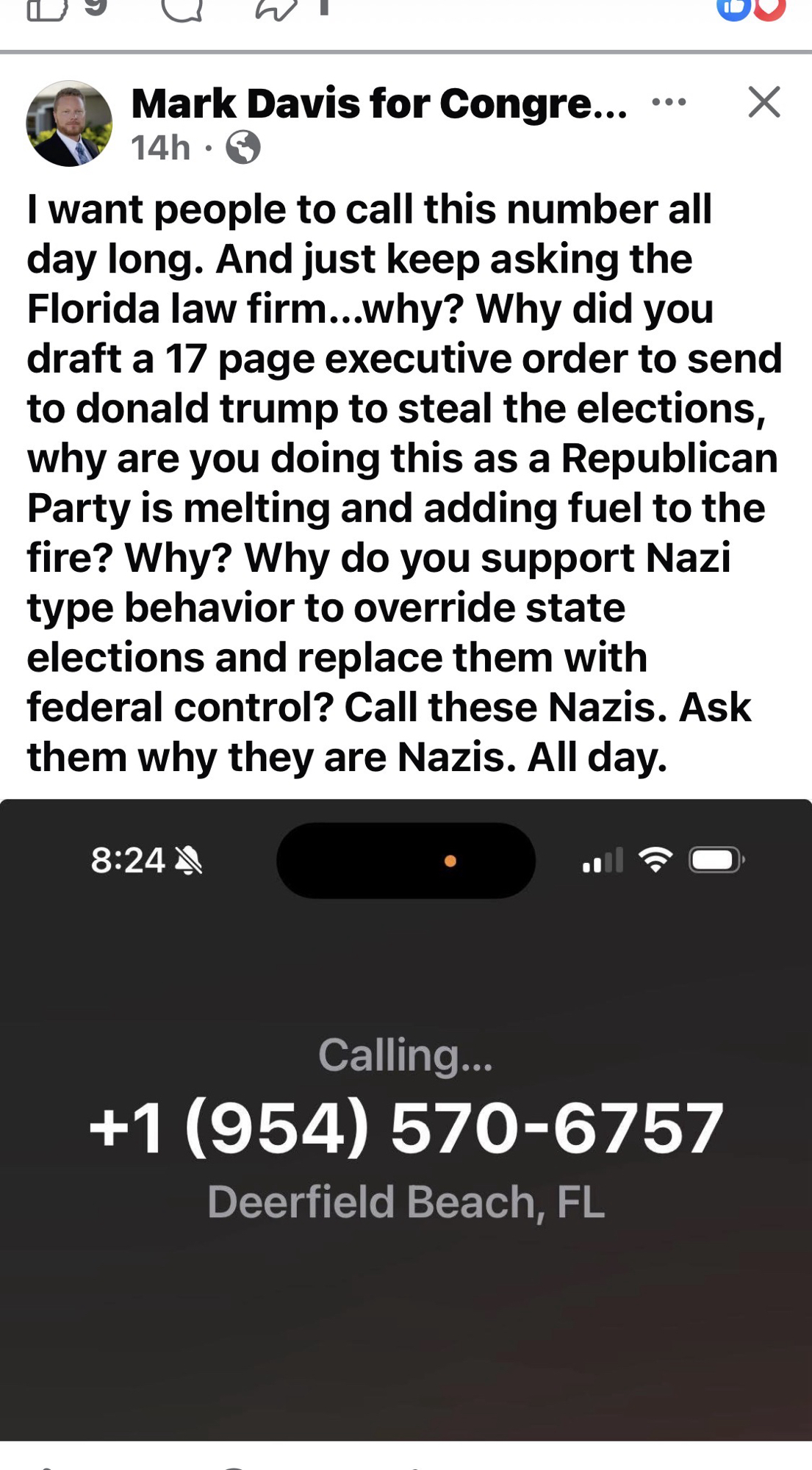The image size is (812, 1470).
Task: Share the previous post above
Action: click(276, 9)
